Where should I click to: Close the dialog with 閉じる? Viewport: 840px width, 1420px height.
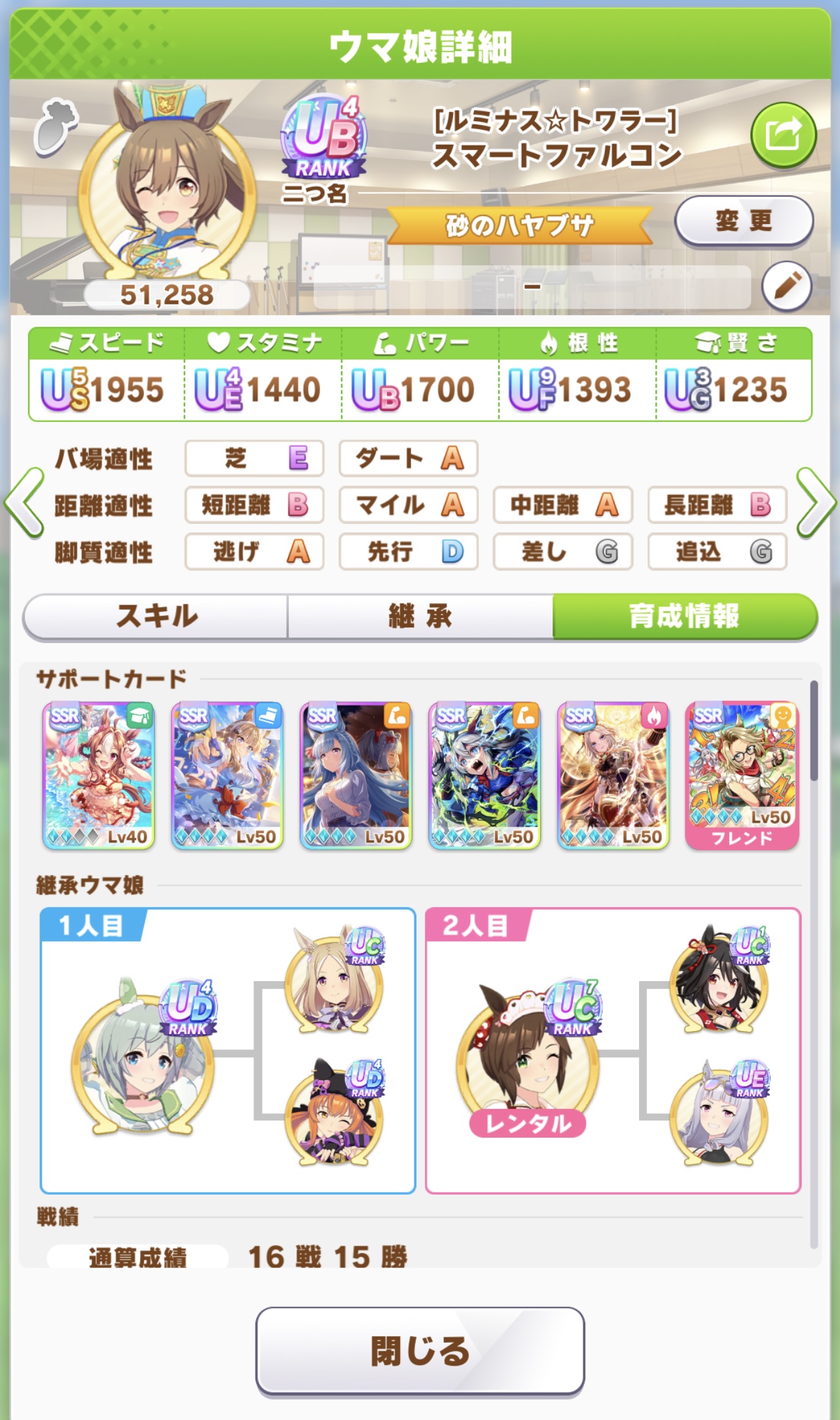[420, 1351]
